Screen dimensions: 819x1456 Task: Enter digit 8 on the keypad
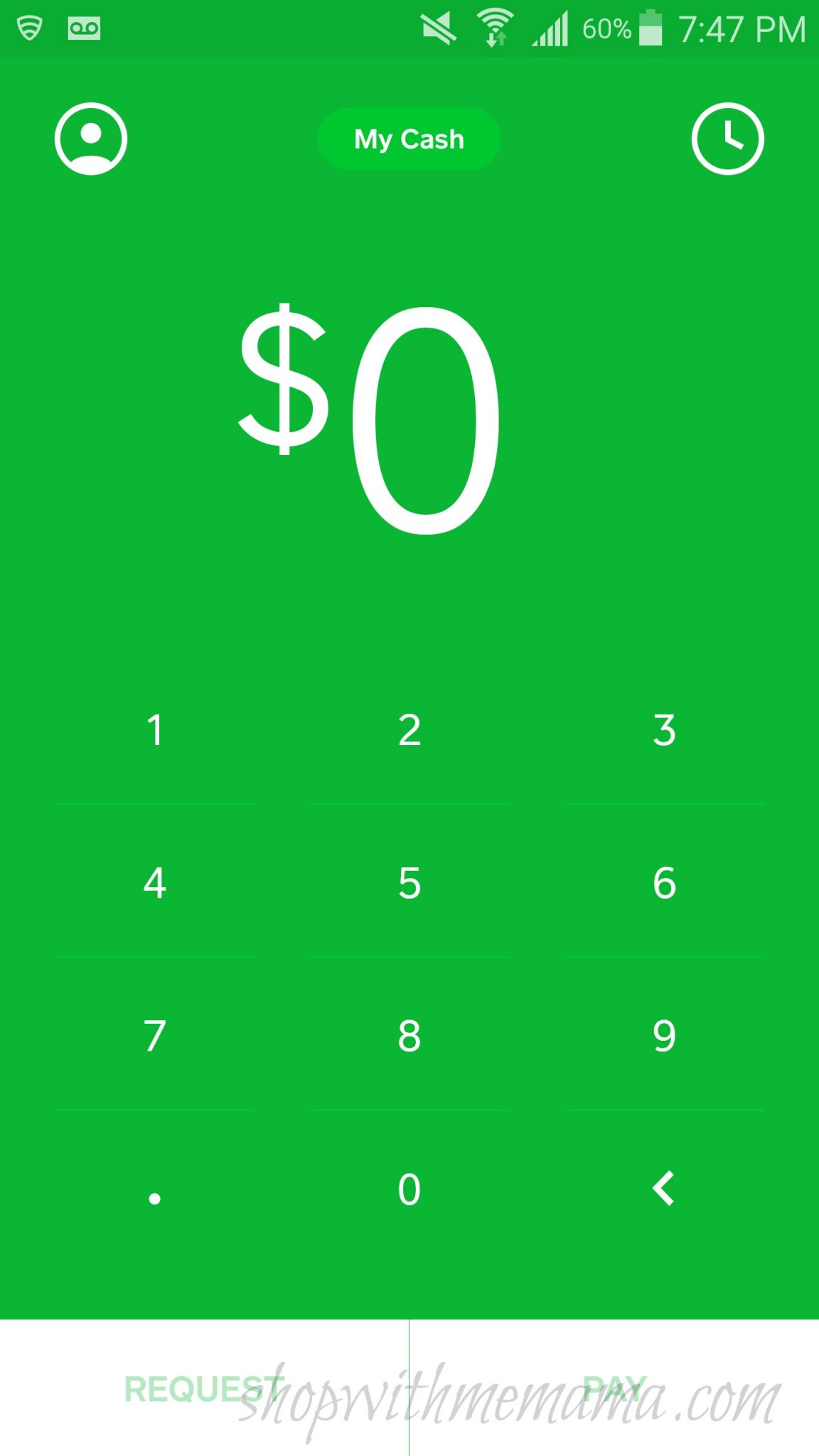(409, 1036)
